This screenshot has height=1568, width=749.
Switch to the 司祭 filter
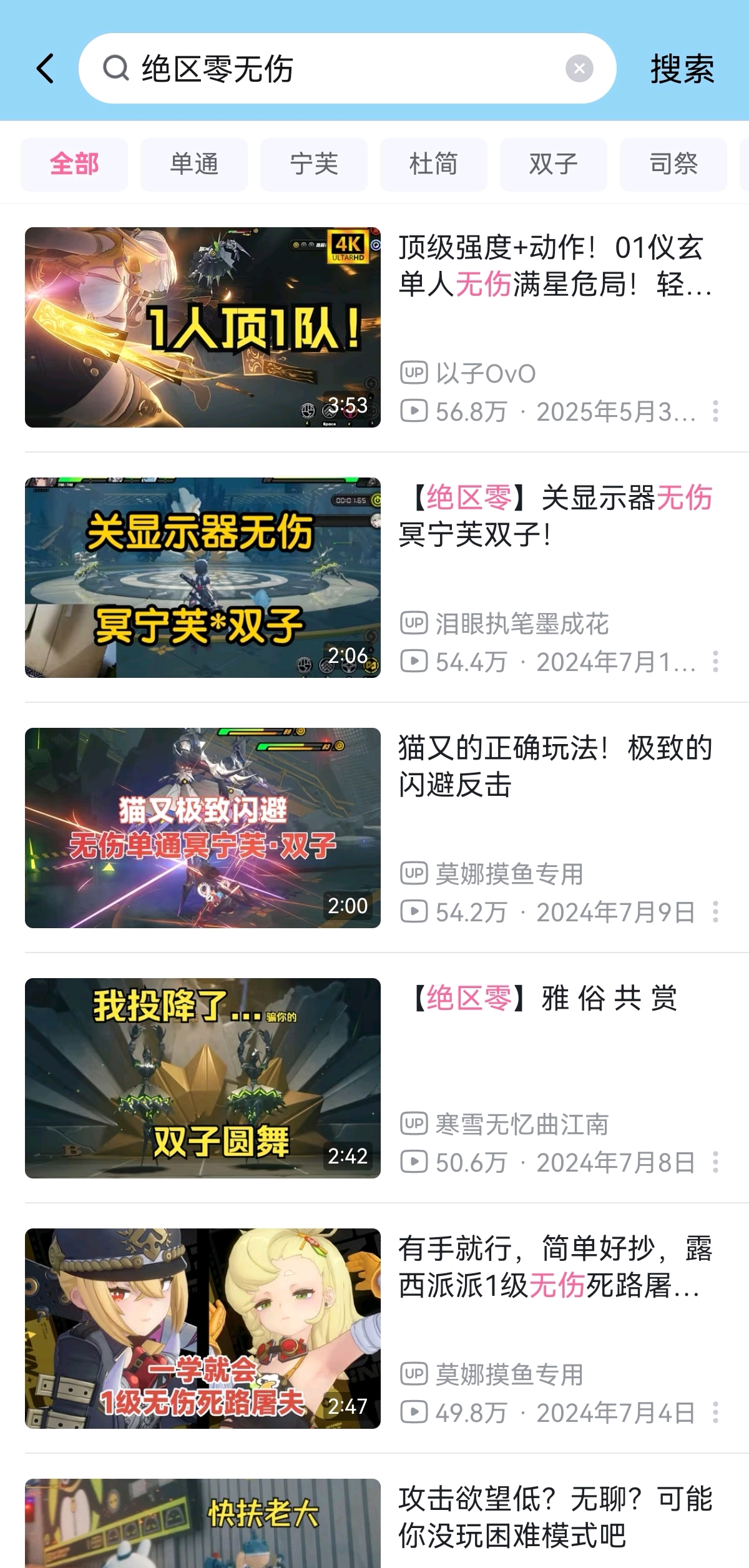tap(673, 165)
